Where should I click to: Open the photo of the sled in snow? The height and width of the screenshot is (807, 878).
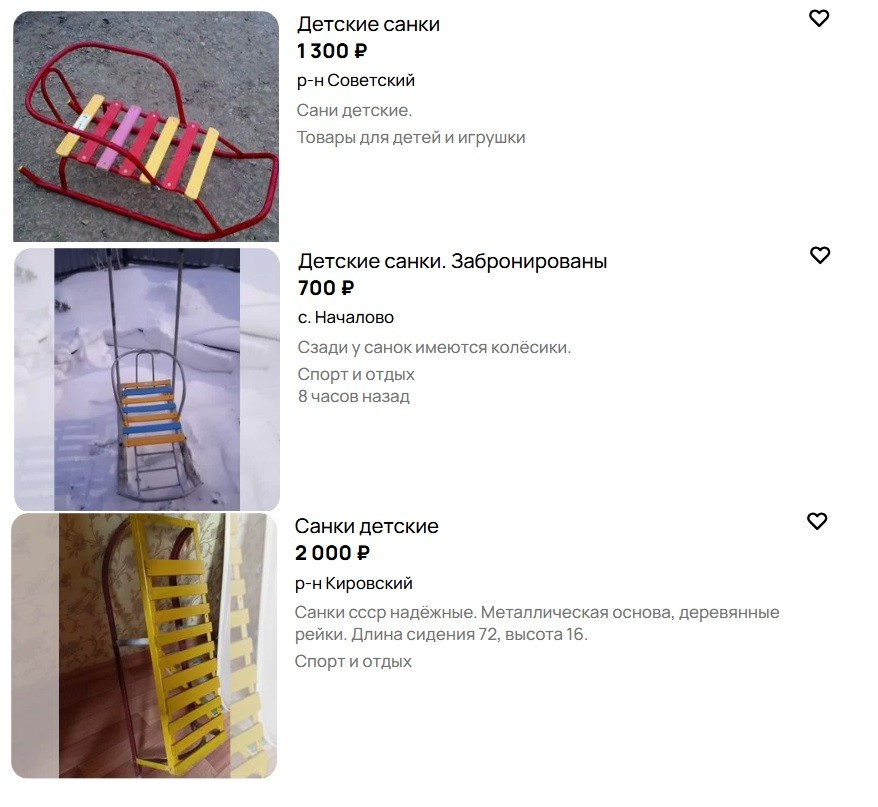(146, 380)
